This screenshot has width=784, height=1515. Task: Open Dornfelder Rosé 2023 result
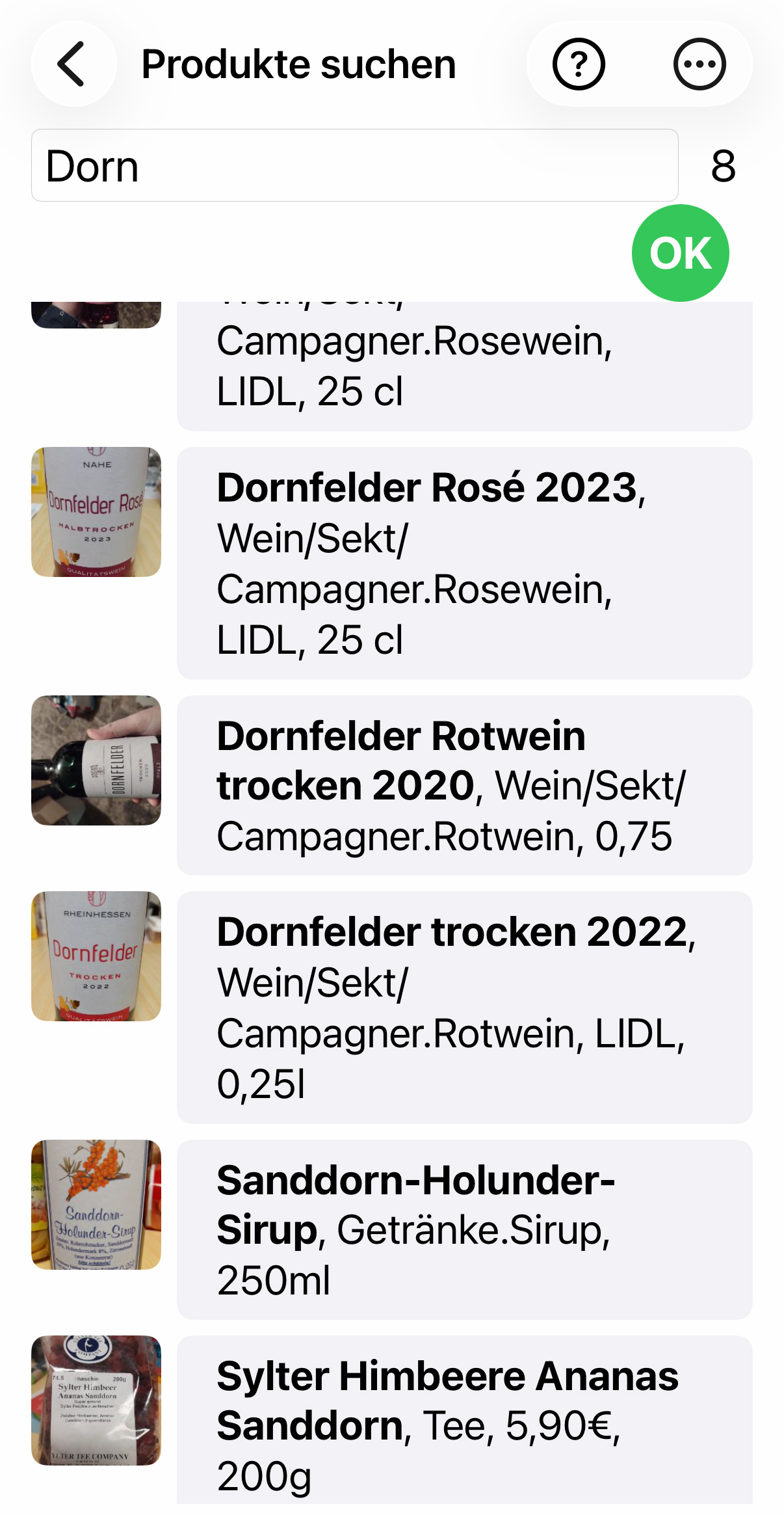tap(464, 563)
